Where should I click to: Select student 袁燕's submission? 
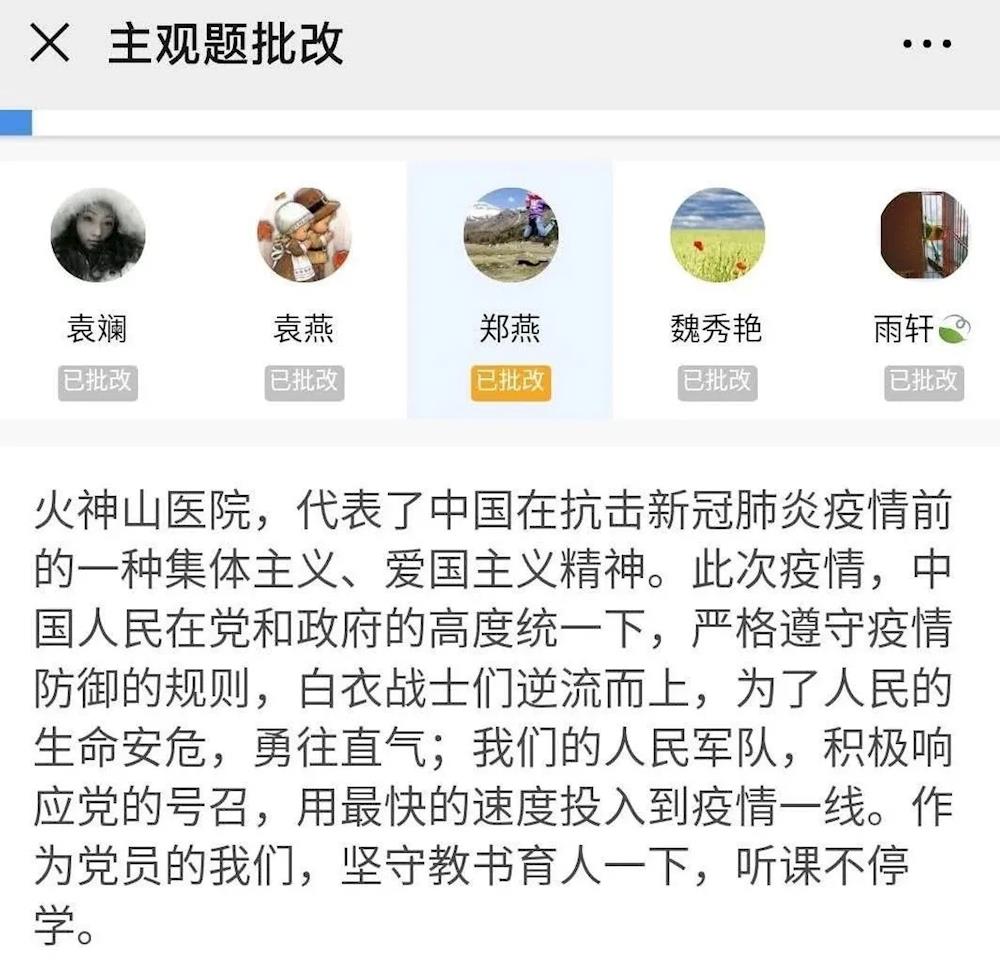coord(304,236)
